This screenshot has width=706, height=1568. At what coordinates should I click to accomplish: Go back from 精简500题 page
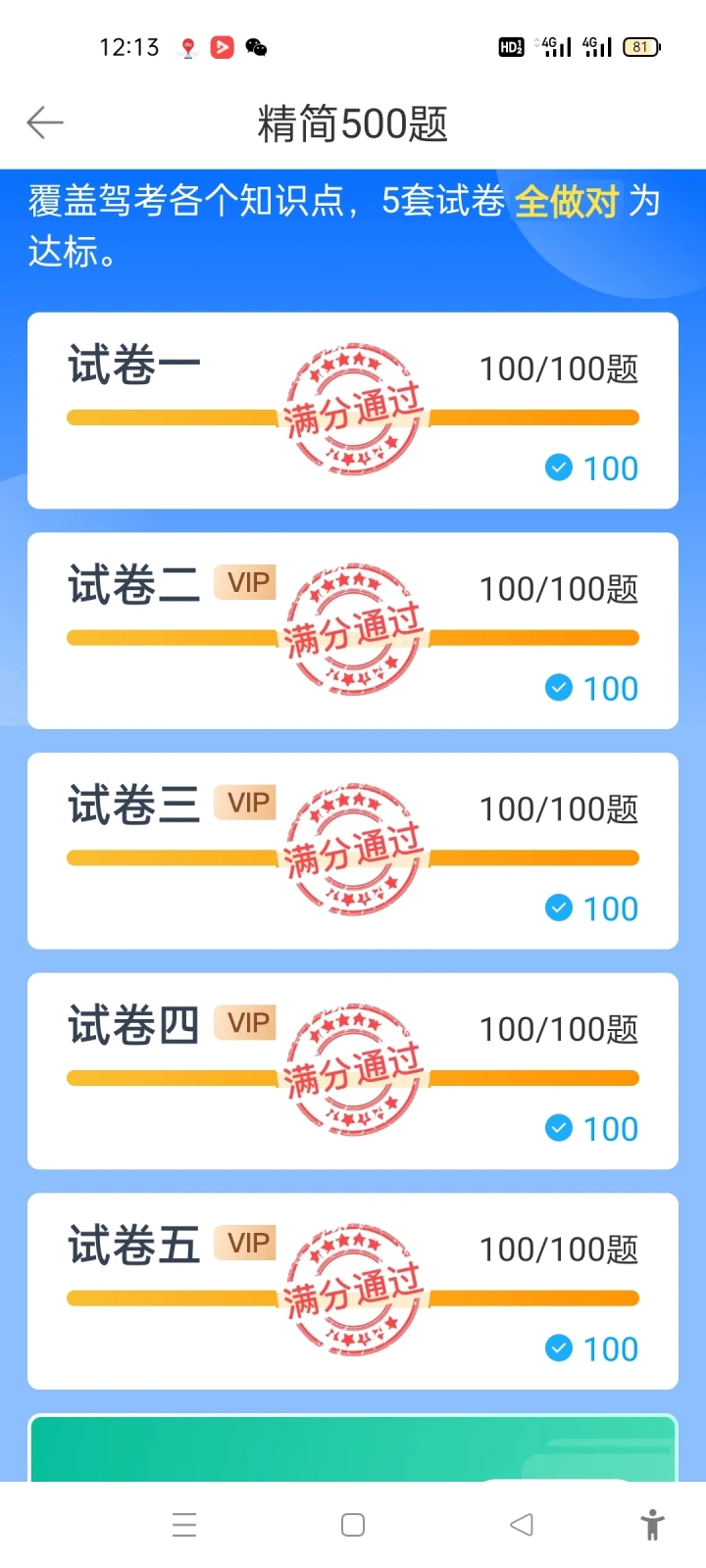click(x=45, y=123)
